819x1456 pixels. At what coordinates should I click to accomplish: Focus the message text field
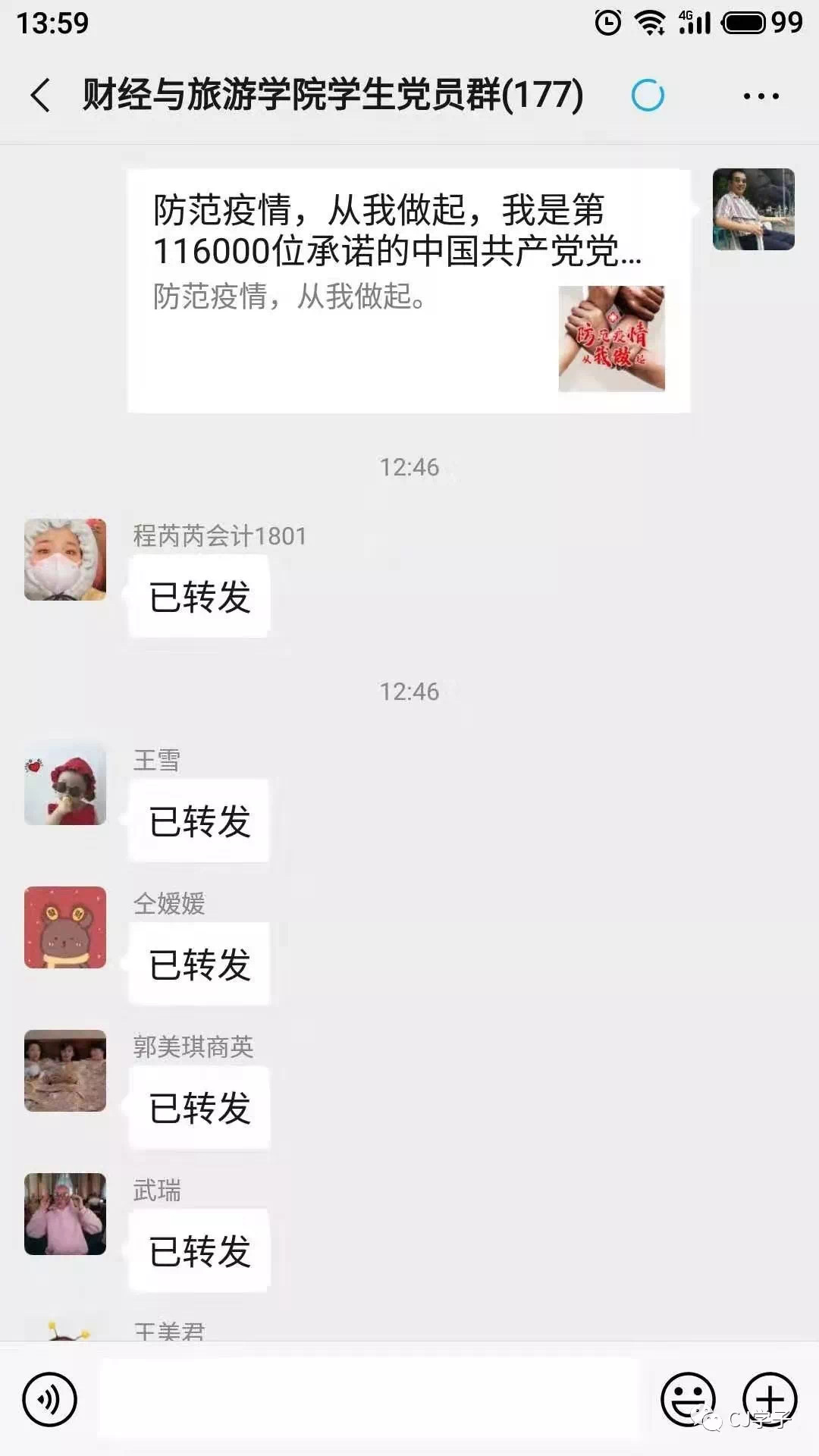369,1398
